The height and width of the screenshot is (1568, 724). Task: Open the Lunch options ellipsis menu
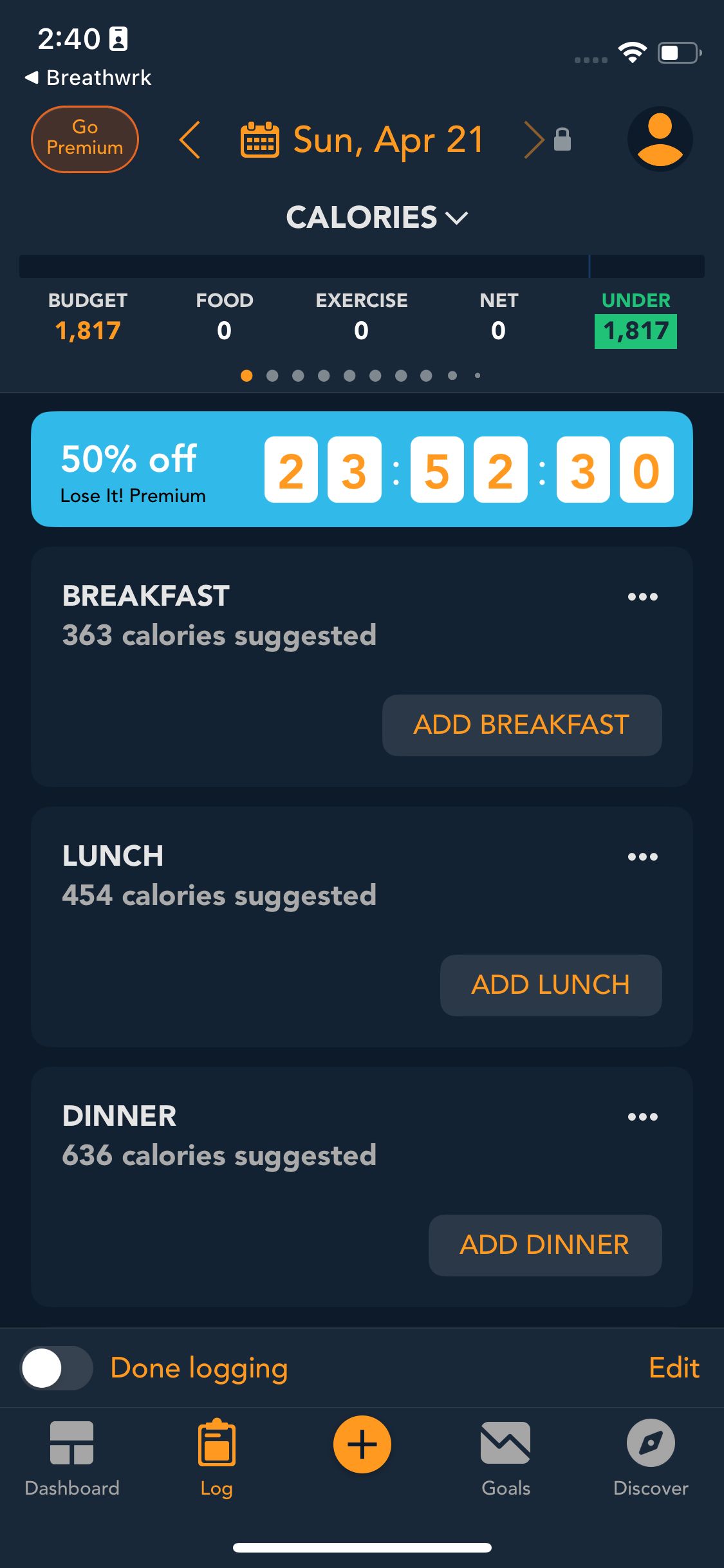coord(643,857)
